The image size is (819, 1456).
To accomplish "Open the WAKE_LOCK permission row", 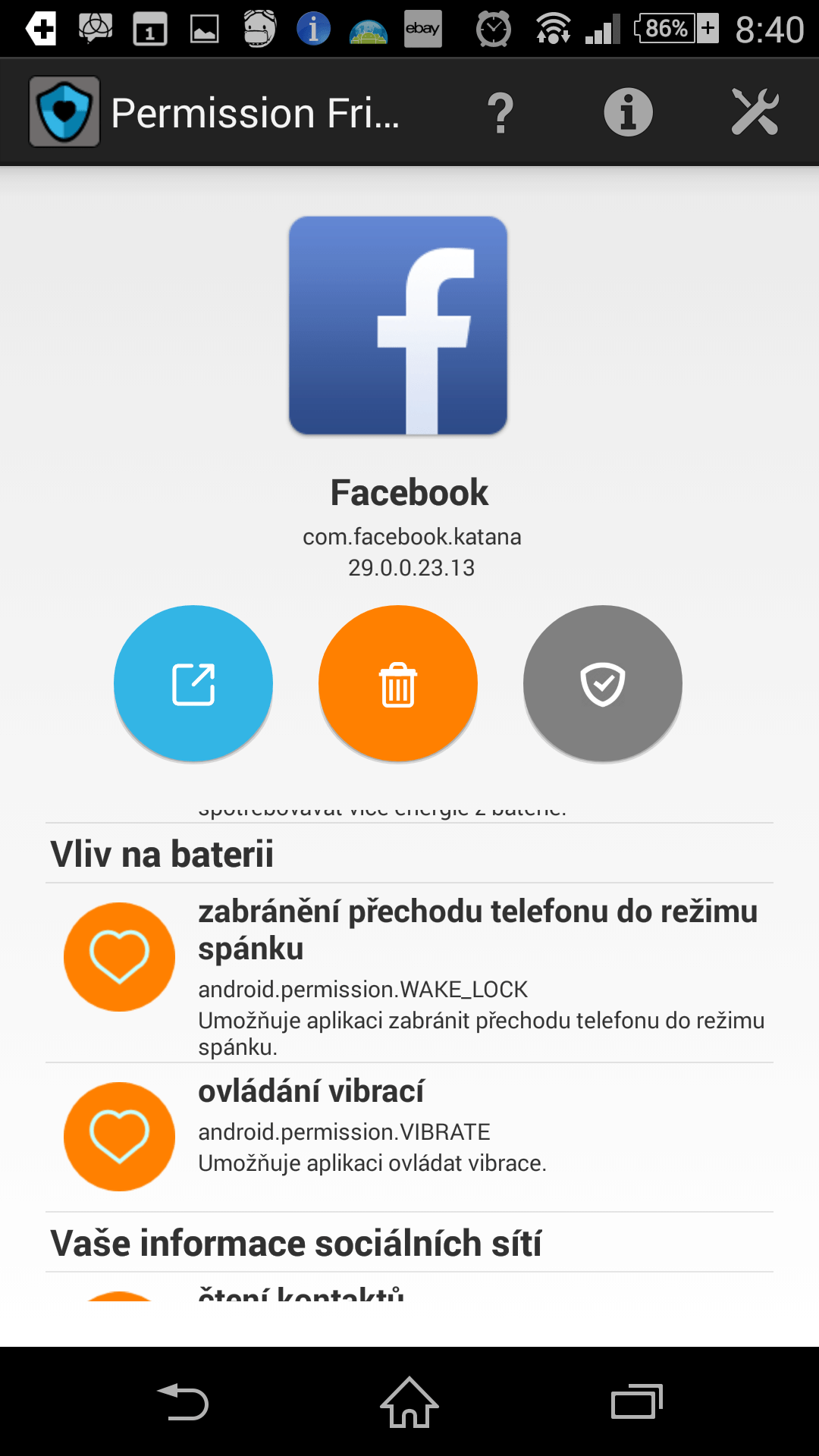I will (409, 973).
